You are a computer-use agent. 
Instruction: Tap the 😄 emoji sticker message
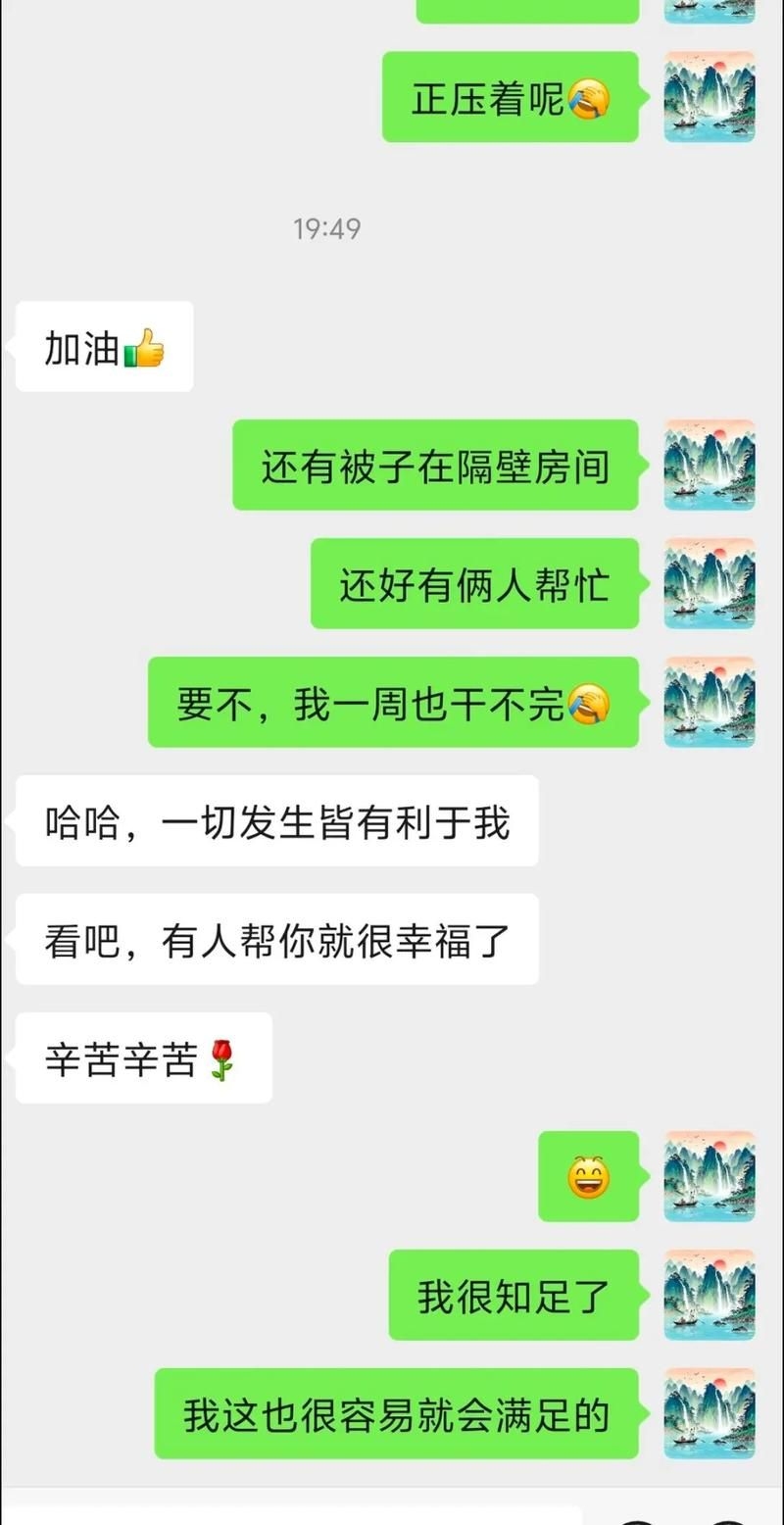pos(588,1179)
